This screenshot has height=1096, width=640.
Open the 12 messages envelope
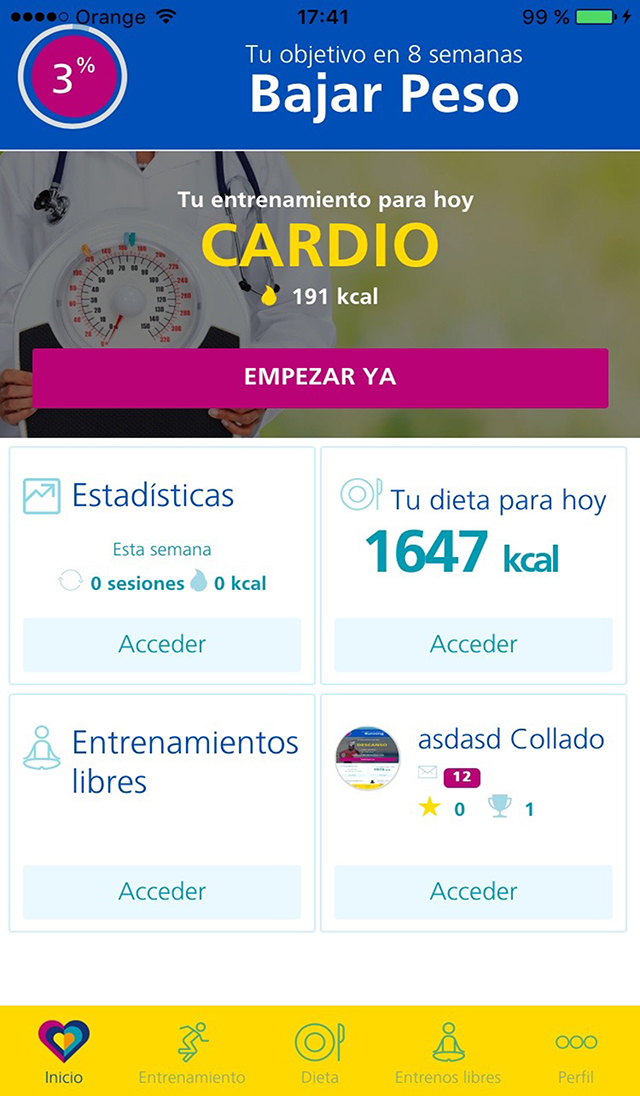tap(429, 774)
